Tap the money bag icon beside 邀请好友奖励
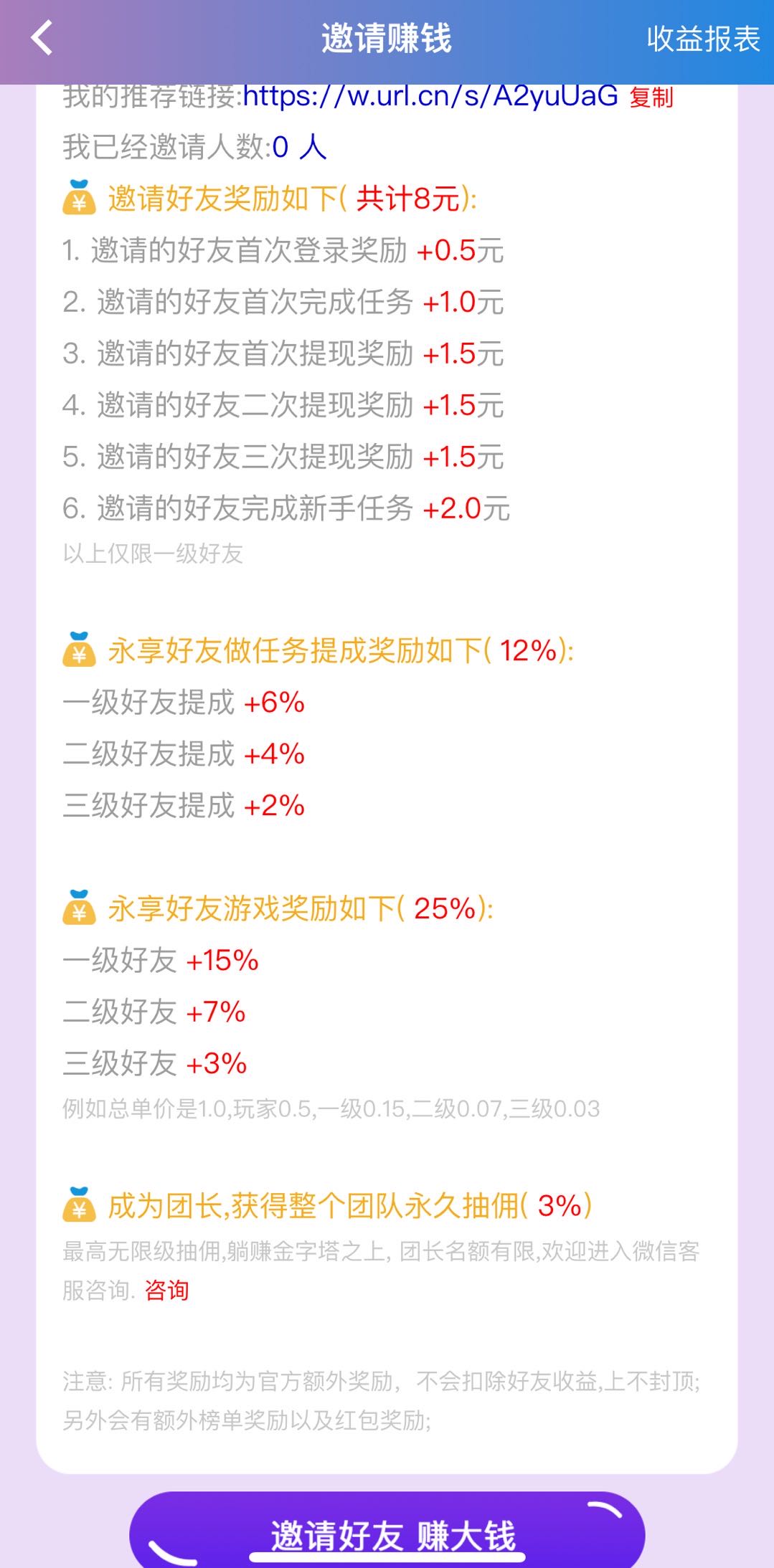This screenshot has width=774, height=1568. (78, 199)
